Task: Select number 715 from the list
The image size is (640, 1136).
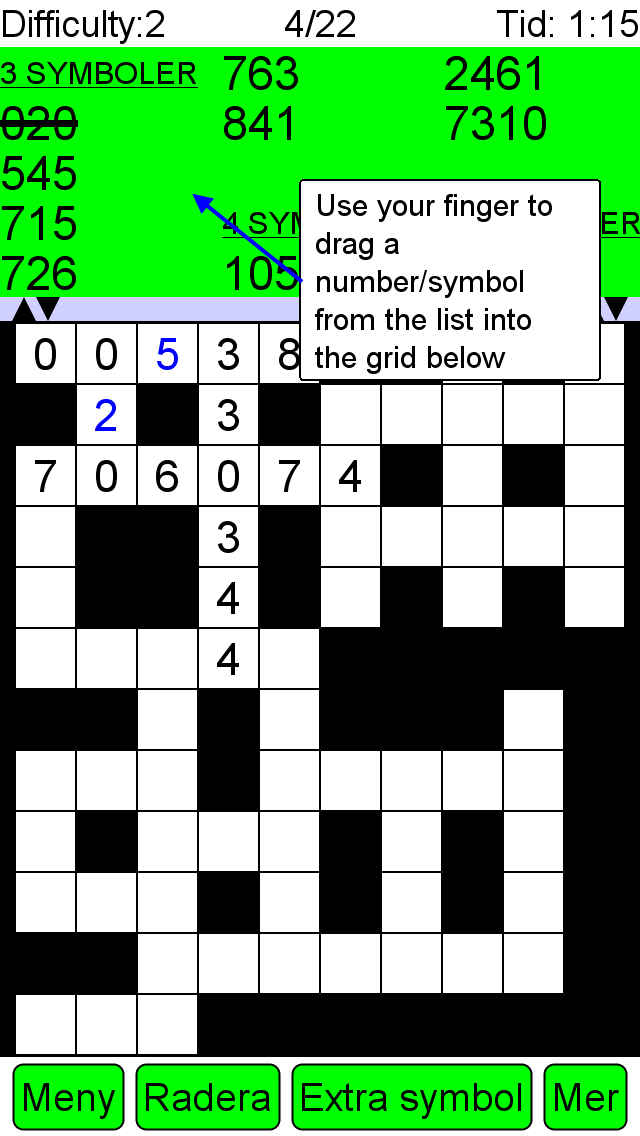Action: click(x=39, y=222)
